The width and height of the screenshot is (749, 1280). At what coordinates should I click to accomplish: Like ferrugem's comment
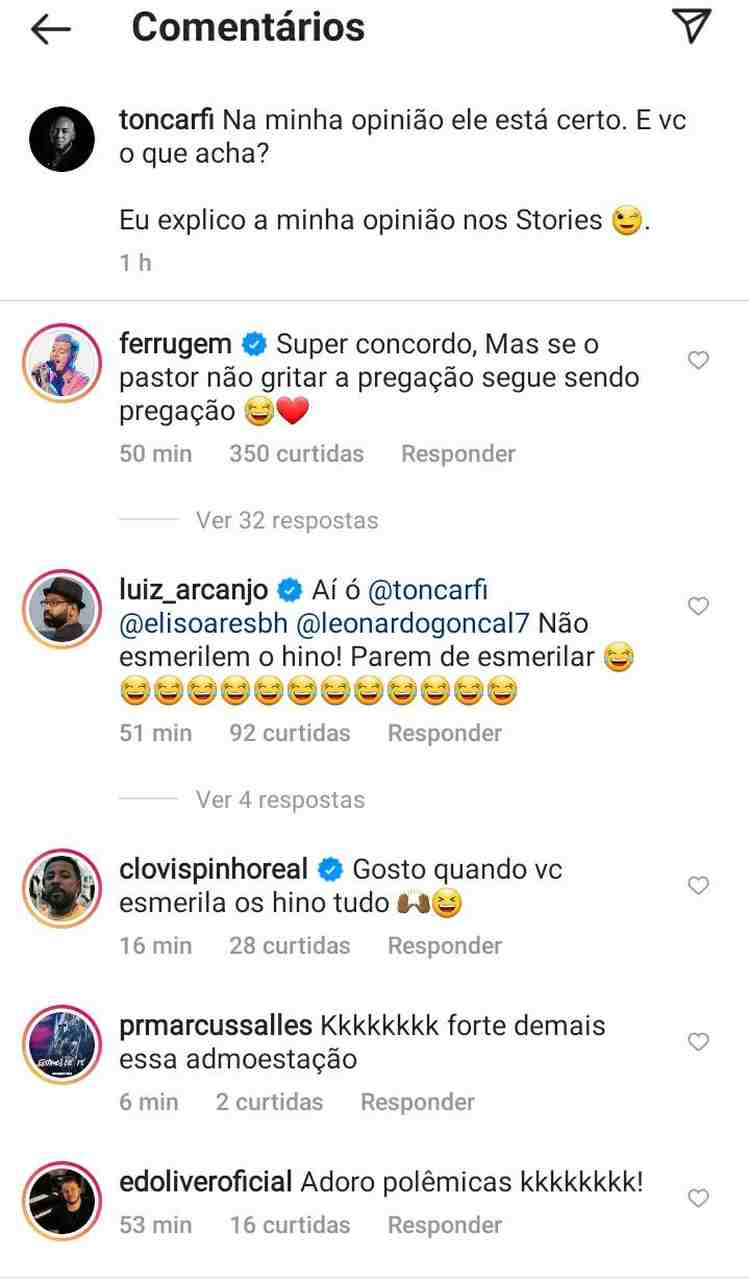tap(699, 360)
